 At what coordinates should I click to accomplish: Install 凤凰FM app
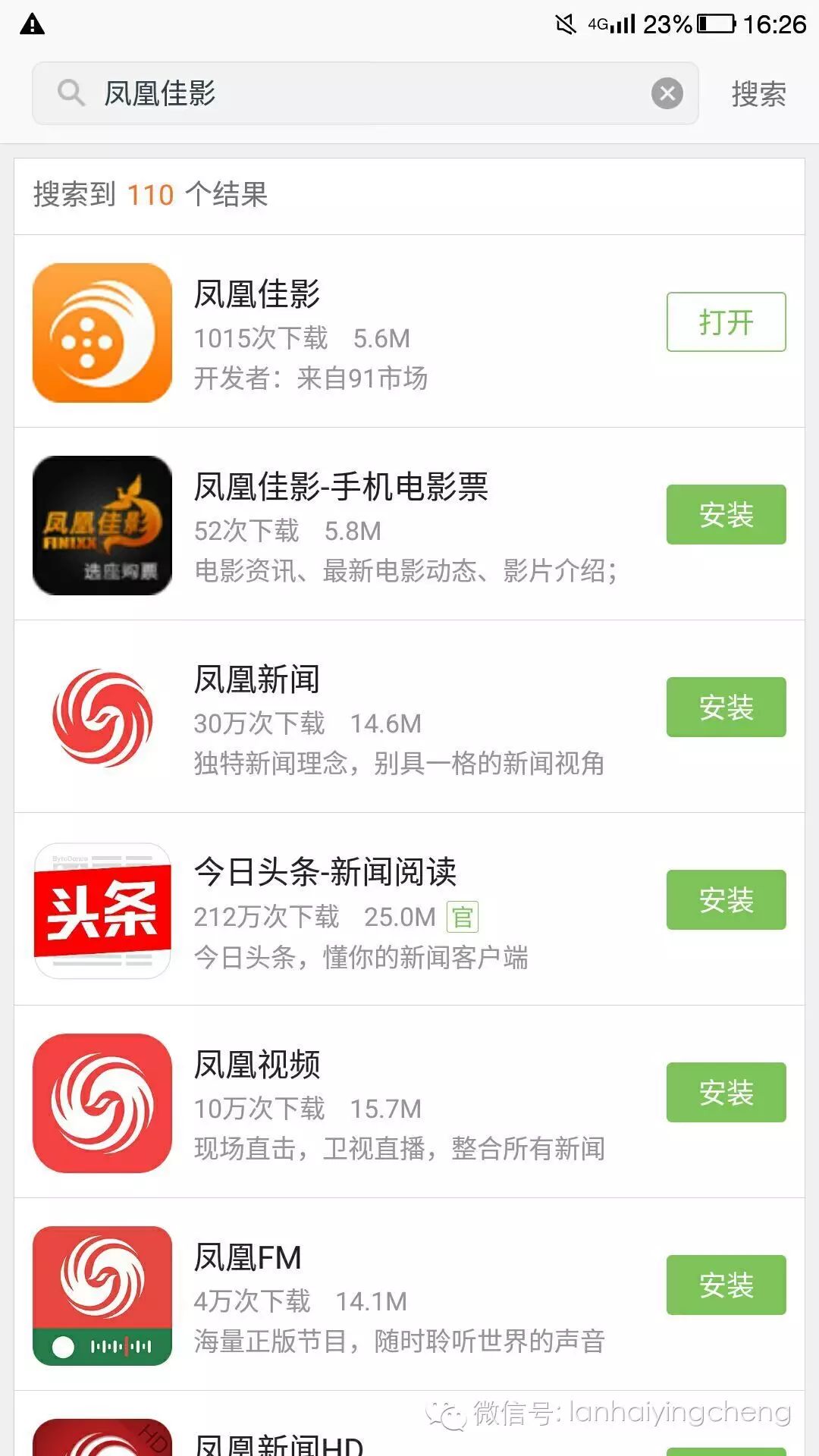pos(726,1285)
